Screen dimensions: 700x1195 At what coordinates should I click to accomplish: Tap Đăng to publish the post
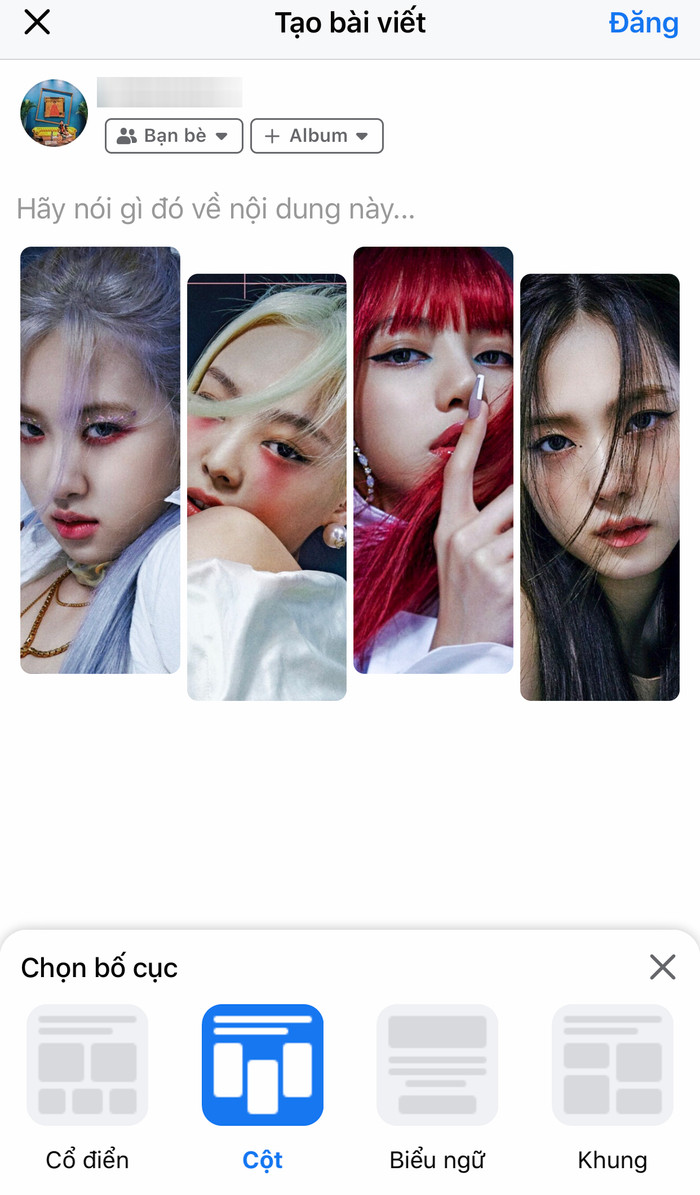click(643, 23)
